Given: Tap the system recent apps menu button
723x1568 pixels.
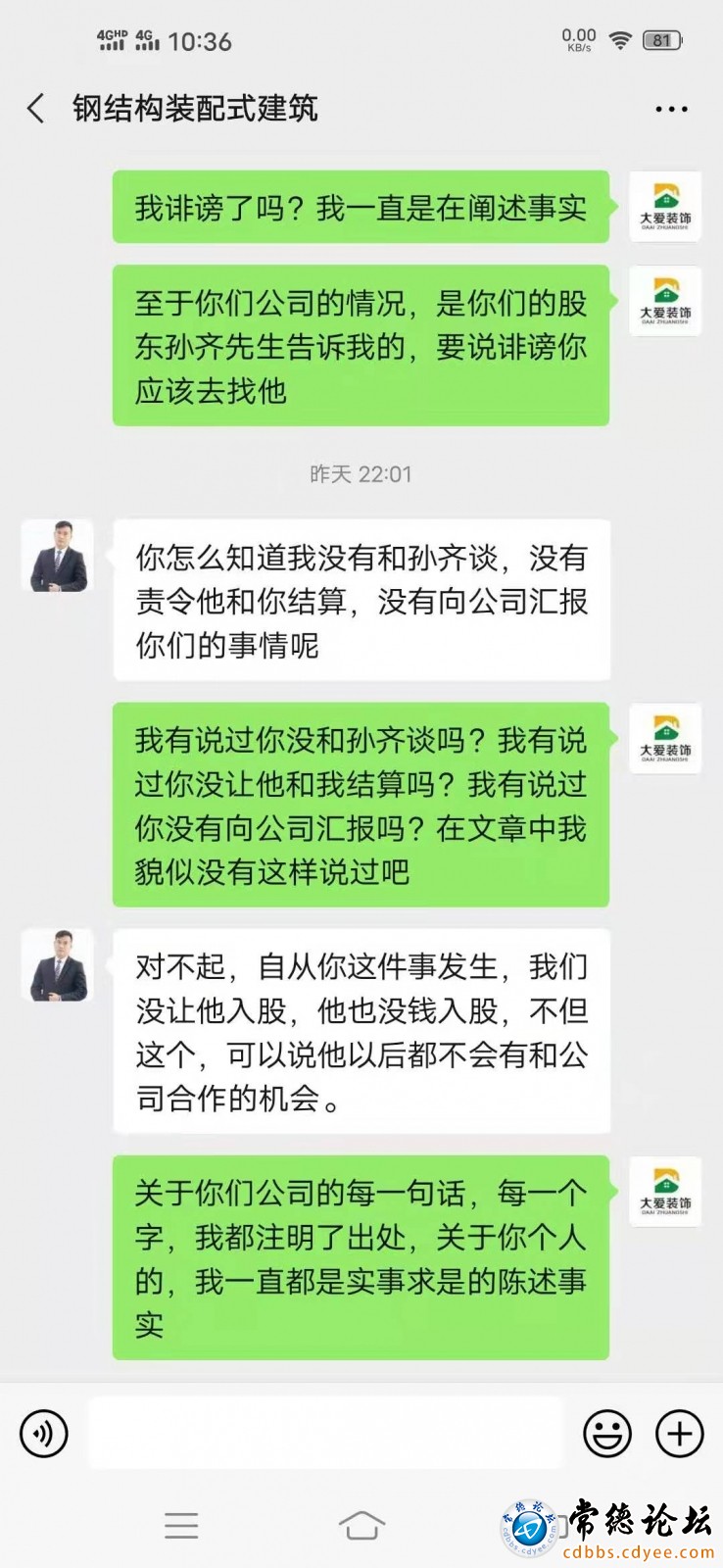Looking at the screenshot, I should [x=181, y=1525].
